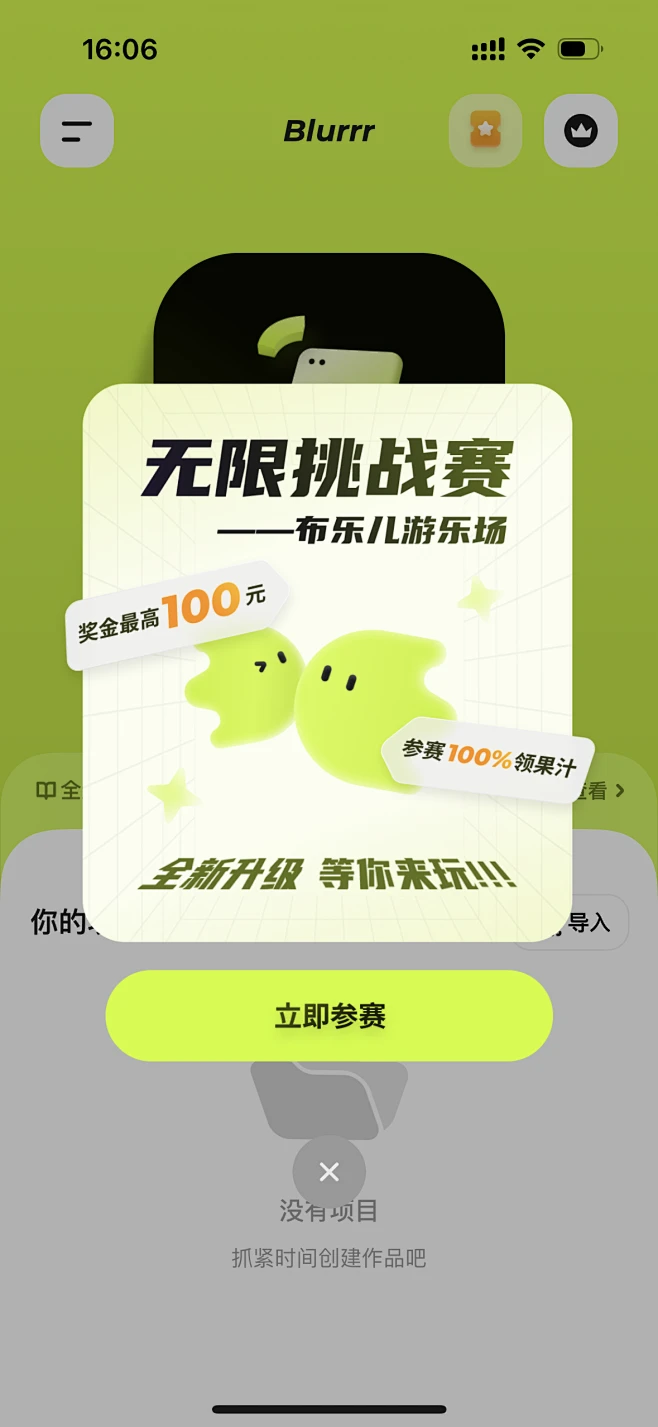Open the crown membership icon

pos(580,131)
